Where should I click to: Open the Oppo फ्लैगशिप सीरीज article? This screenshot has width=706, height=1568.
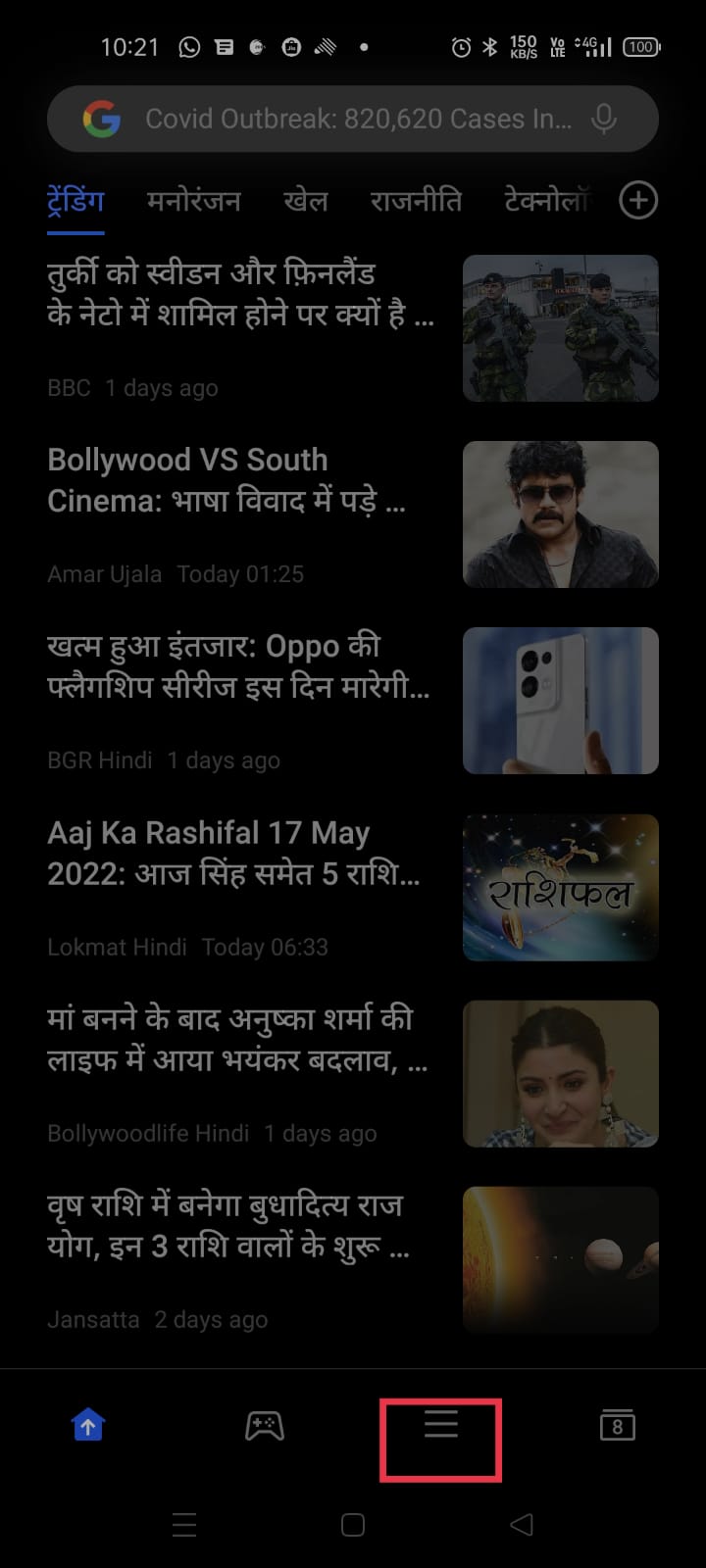click(x=238, y=666)
